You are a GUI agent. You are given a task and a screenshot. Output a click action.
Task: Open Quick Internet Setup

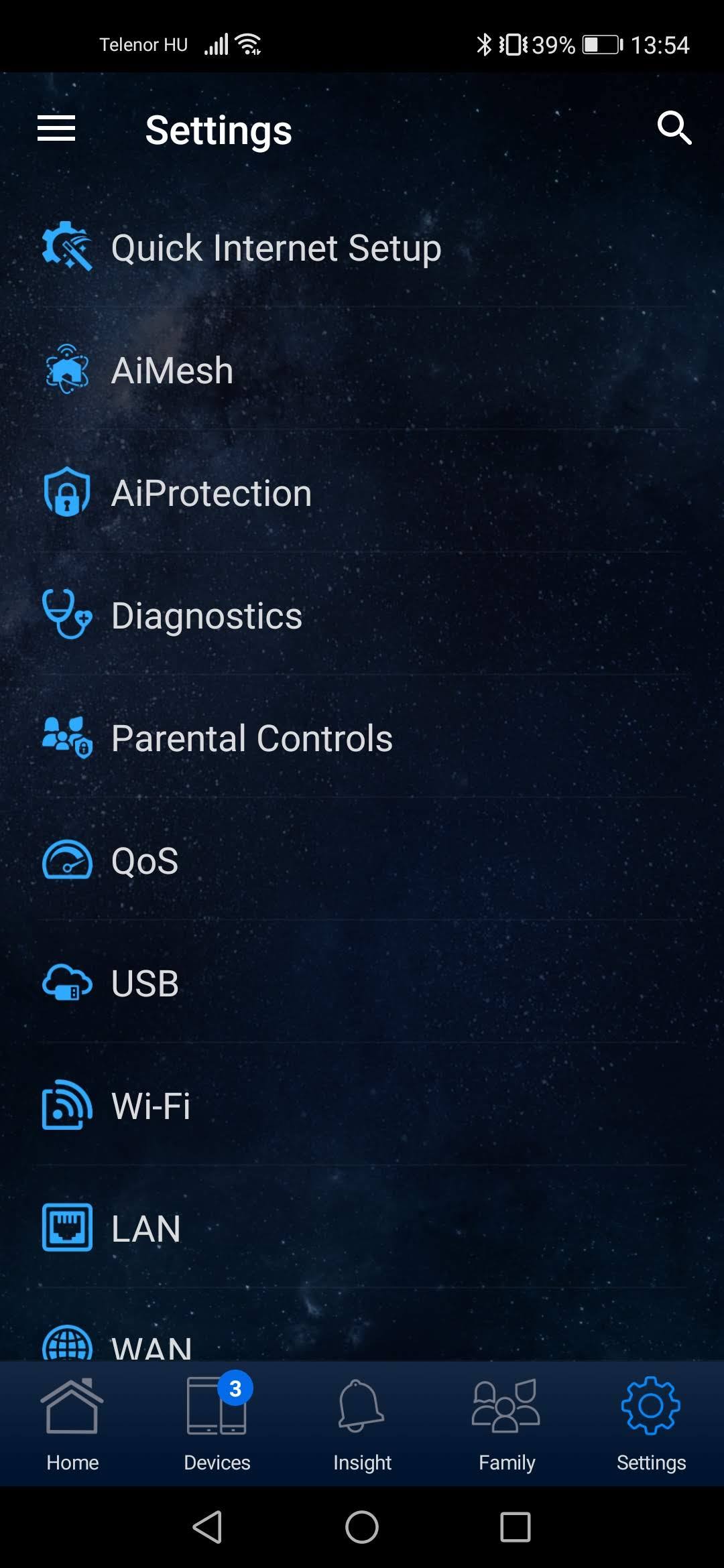(362, 247)
